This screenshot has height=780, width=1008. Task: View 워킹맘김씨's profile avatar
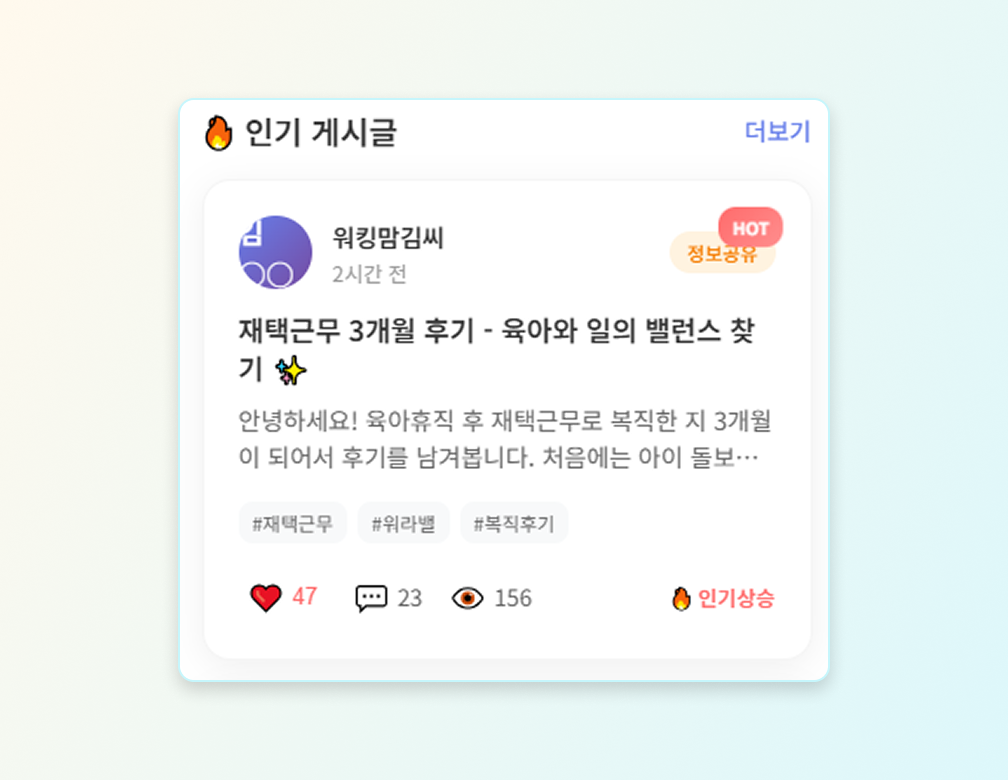275,252
